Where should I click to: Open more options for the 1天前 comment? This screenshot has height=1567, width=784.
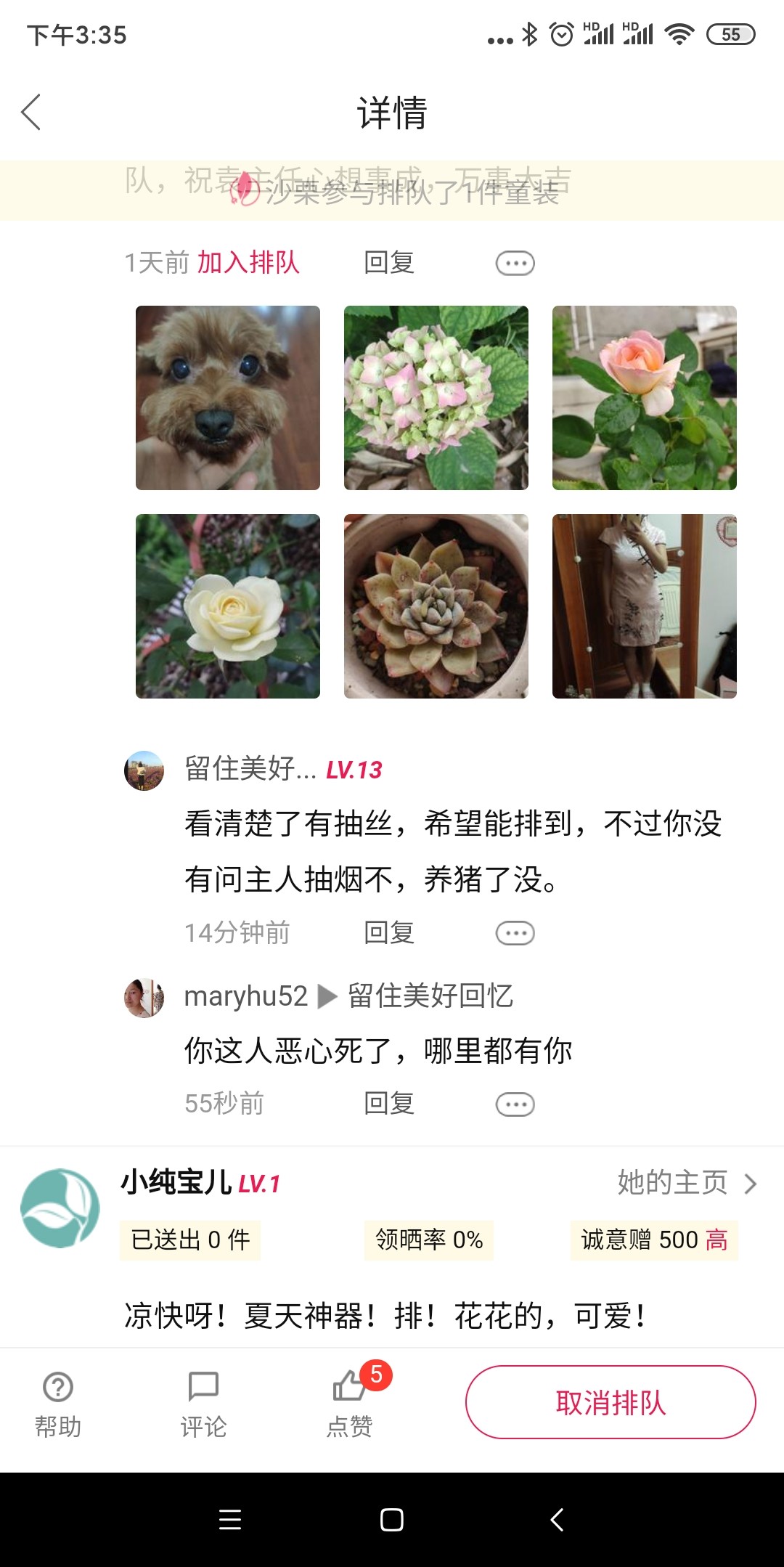515,263
